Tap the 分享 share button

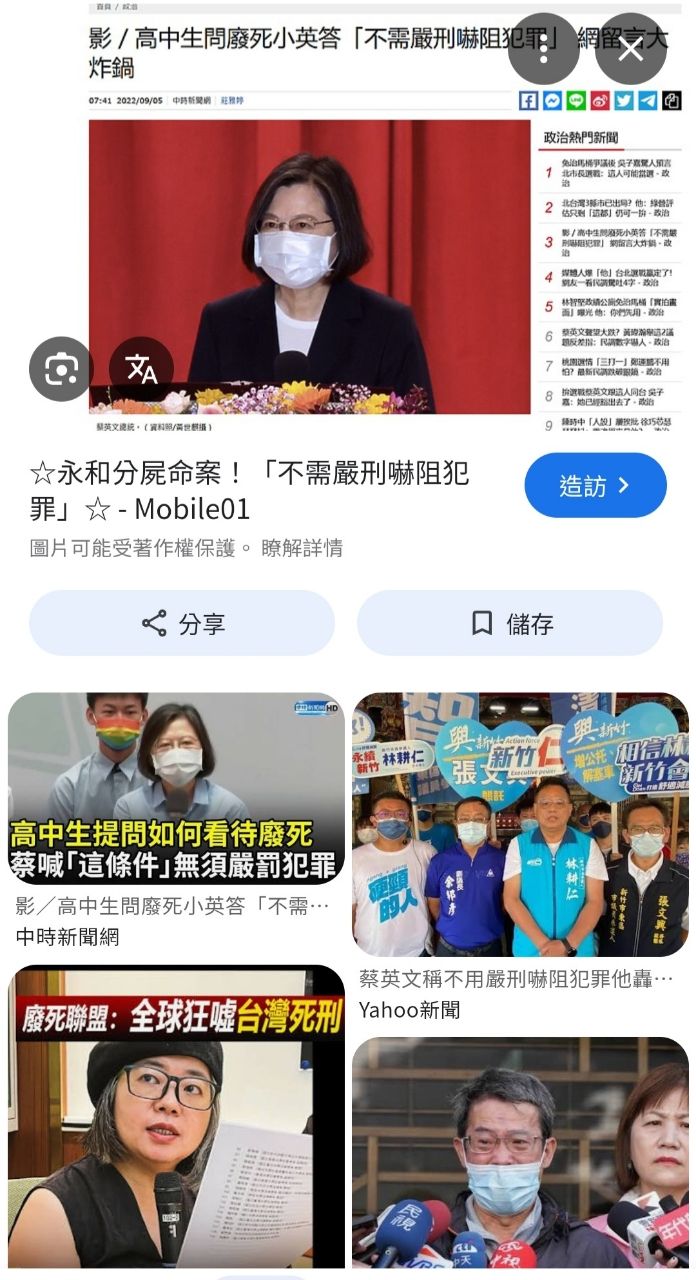182,624
